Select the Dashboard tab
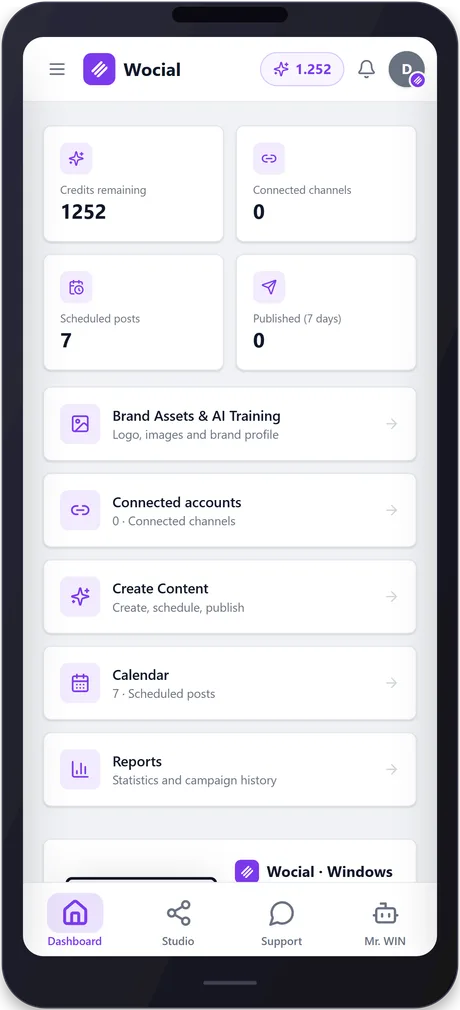Screen dimensions: 460x1010 pyautogui.click(x=75, y=921)
